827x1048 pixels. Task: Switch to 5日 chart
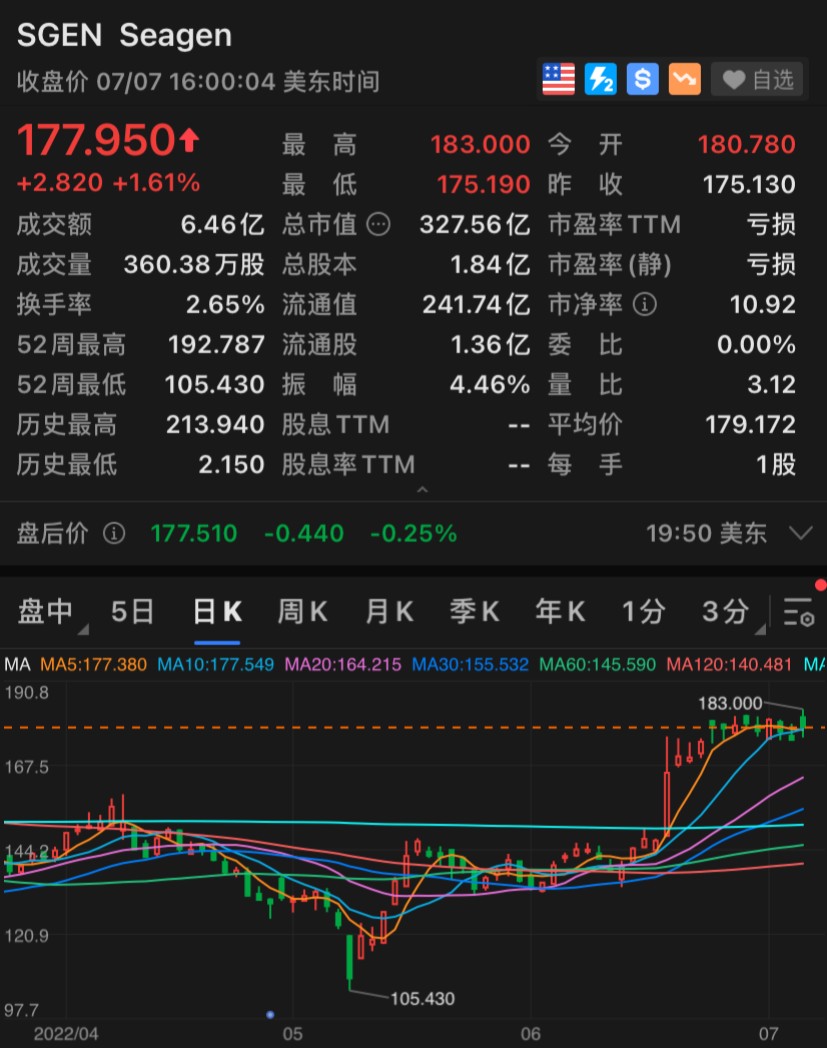(132, 611)
